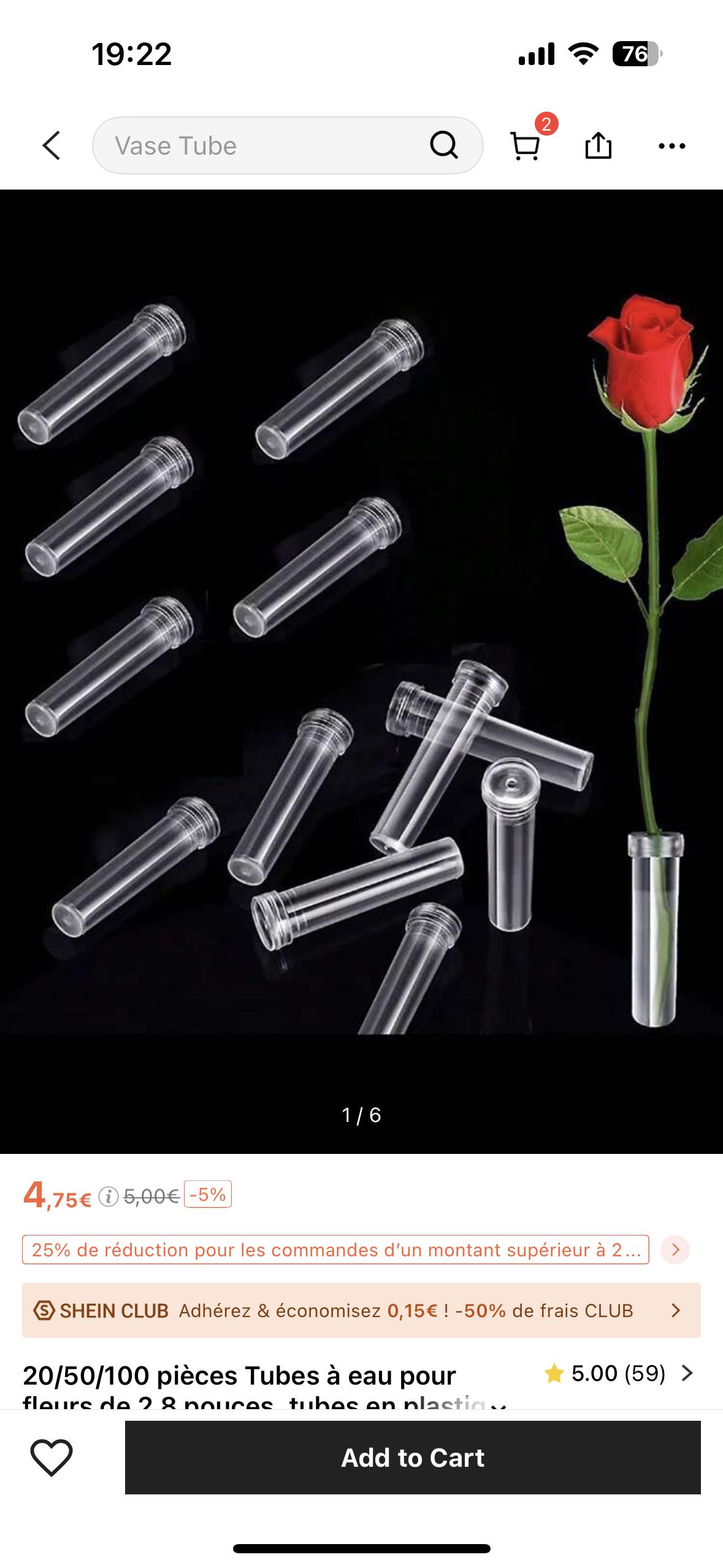
Task: Open the 5.00 rating reviews
Action: 618,1373
